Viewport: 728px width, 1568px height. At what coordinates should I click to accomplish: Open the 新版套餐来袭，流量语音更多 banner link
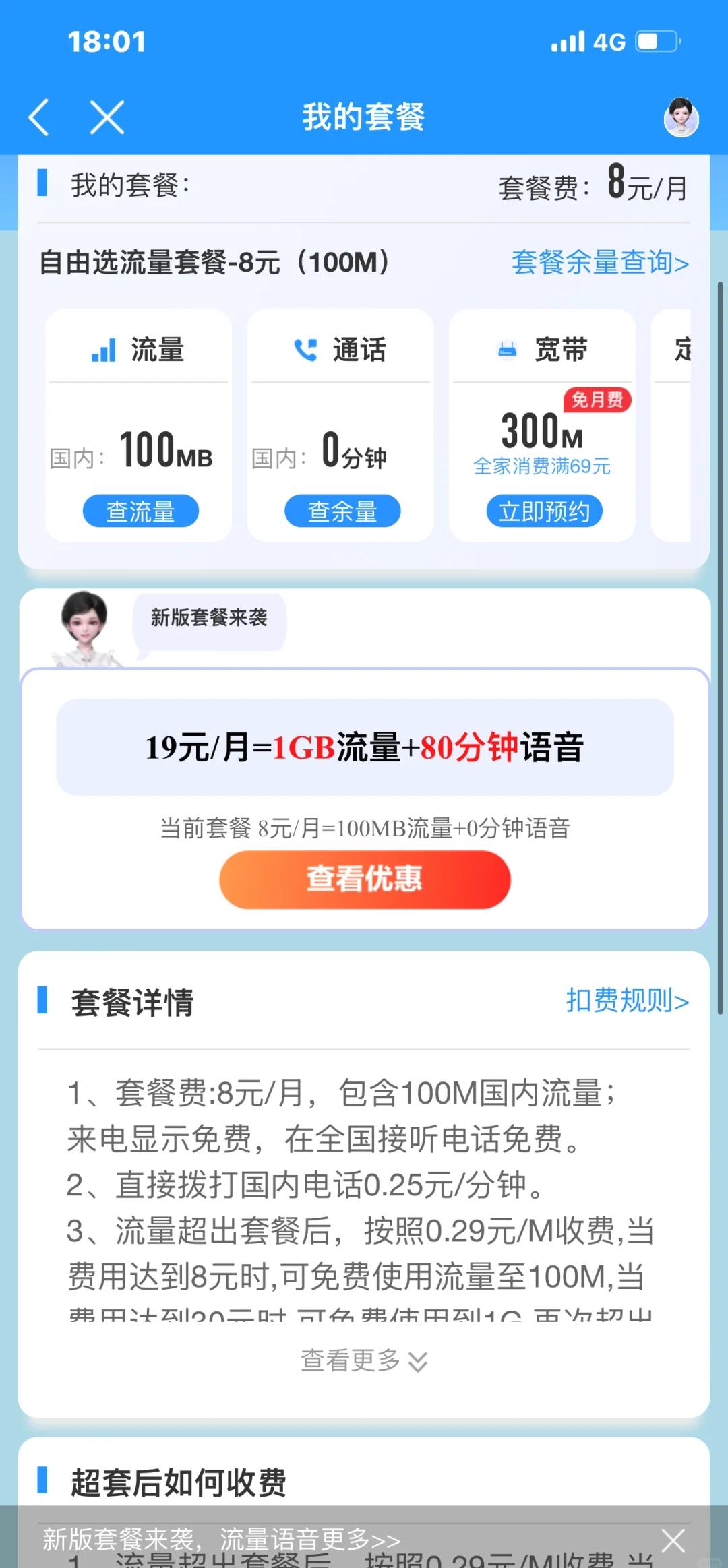(x=222, y=1539)
